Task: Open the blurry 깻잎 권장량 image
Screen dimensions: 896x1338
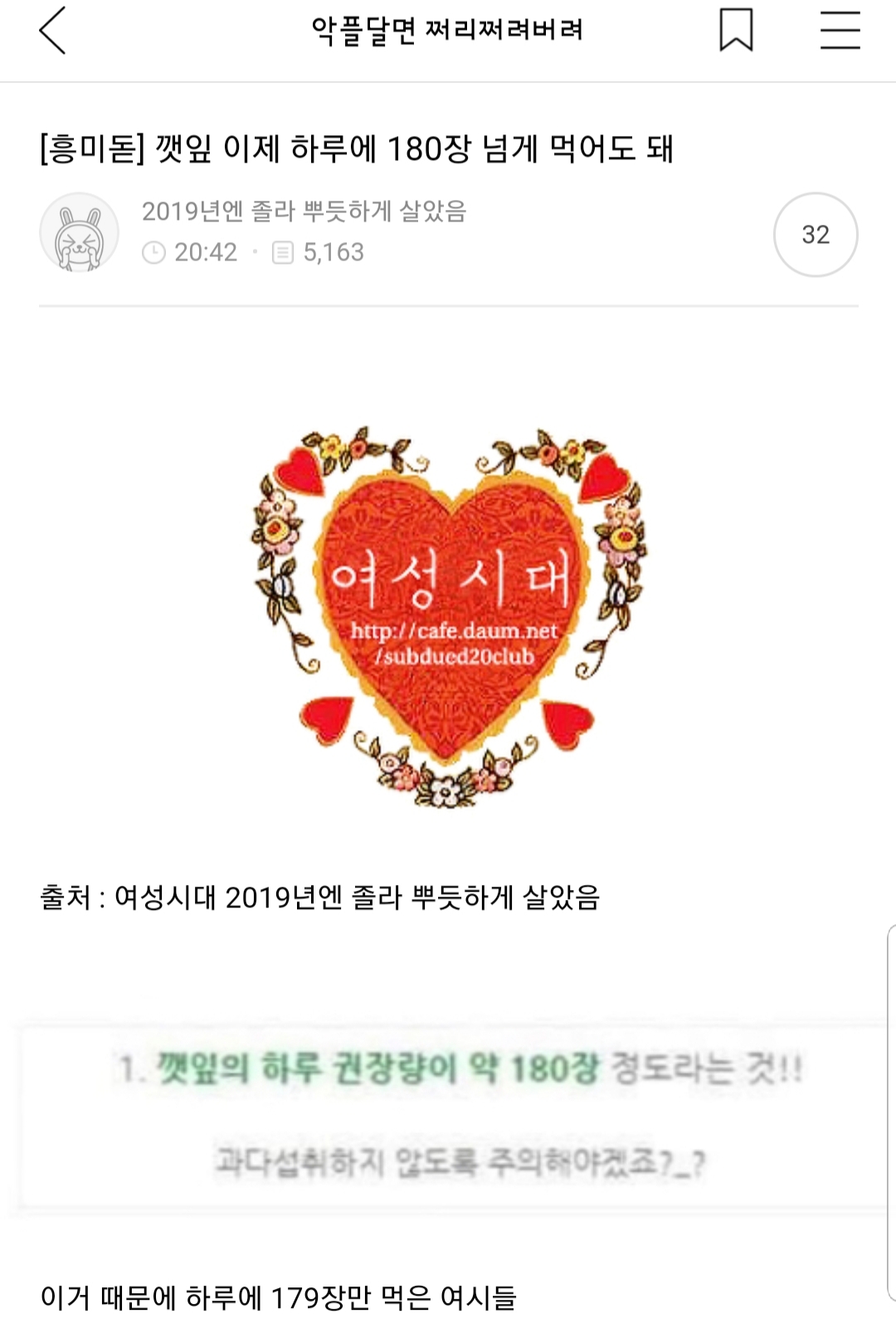Action: [452, 1117]
